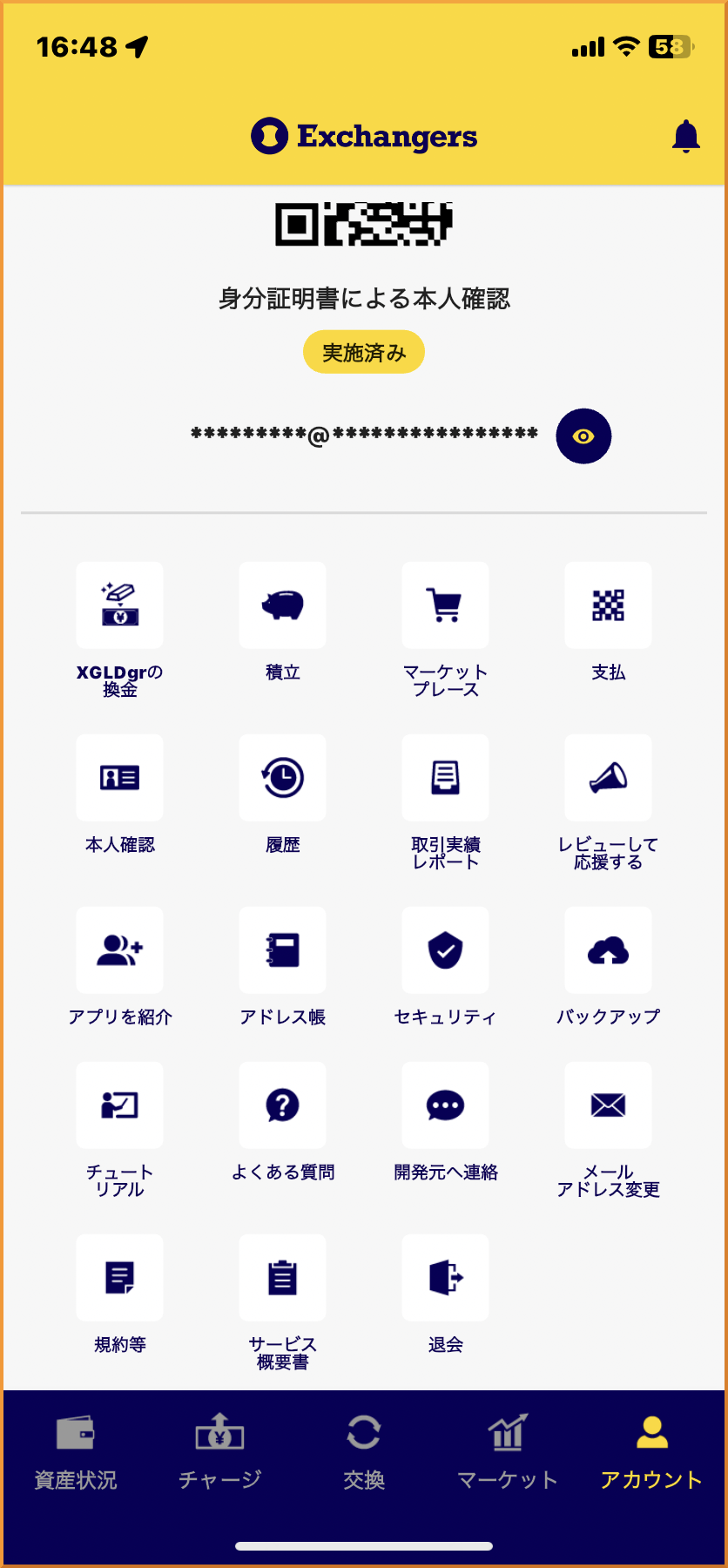Open the バックアップ option
Screen dimensions: 728x1568
click(x=608, y=950)
